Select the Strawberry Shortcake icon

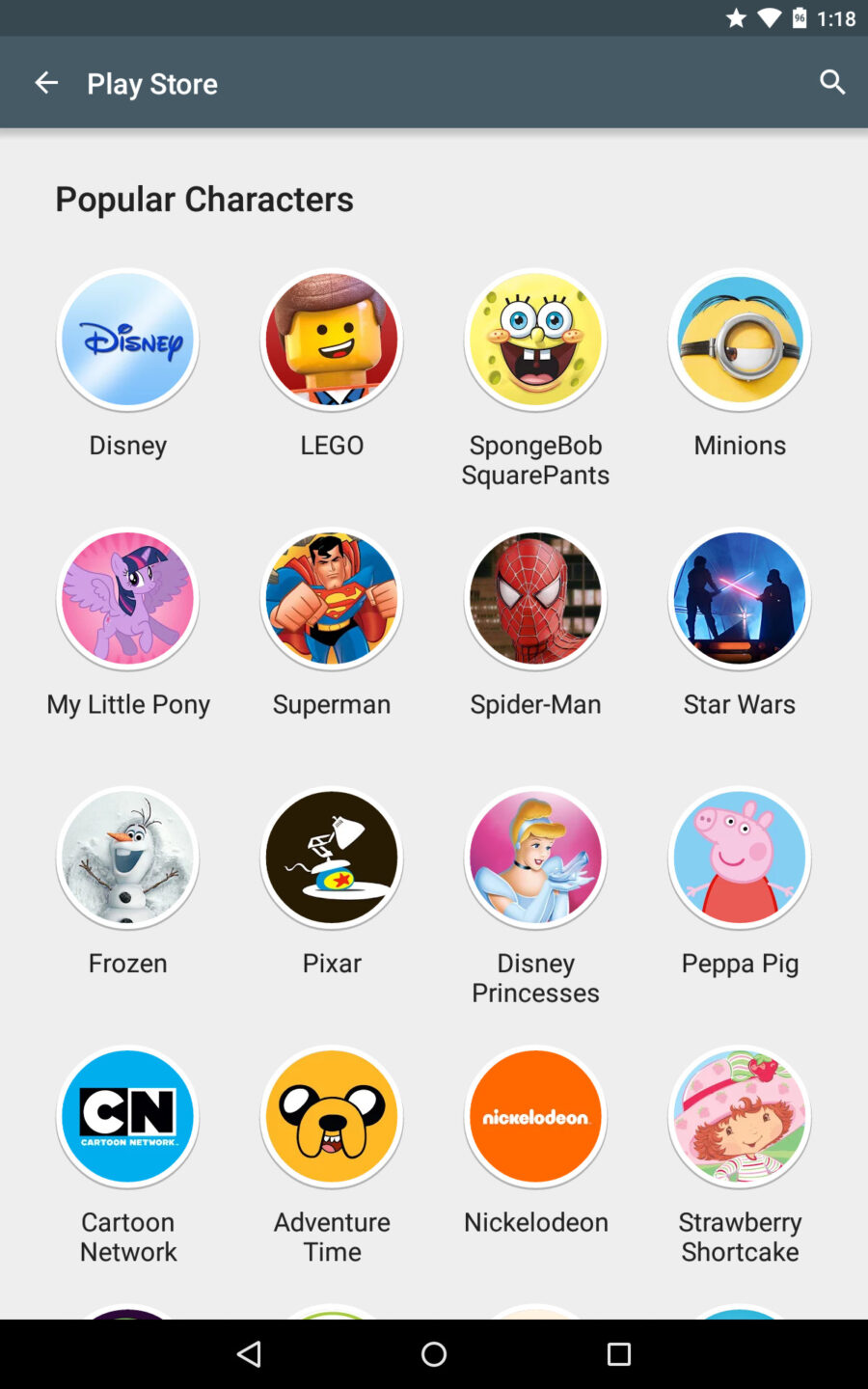point(740,1116)
